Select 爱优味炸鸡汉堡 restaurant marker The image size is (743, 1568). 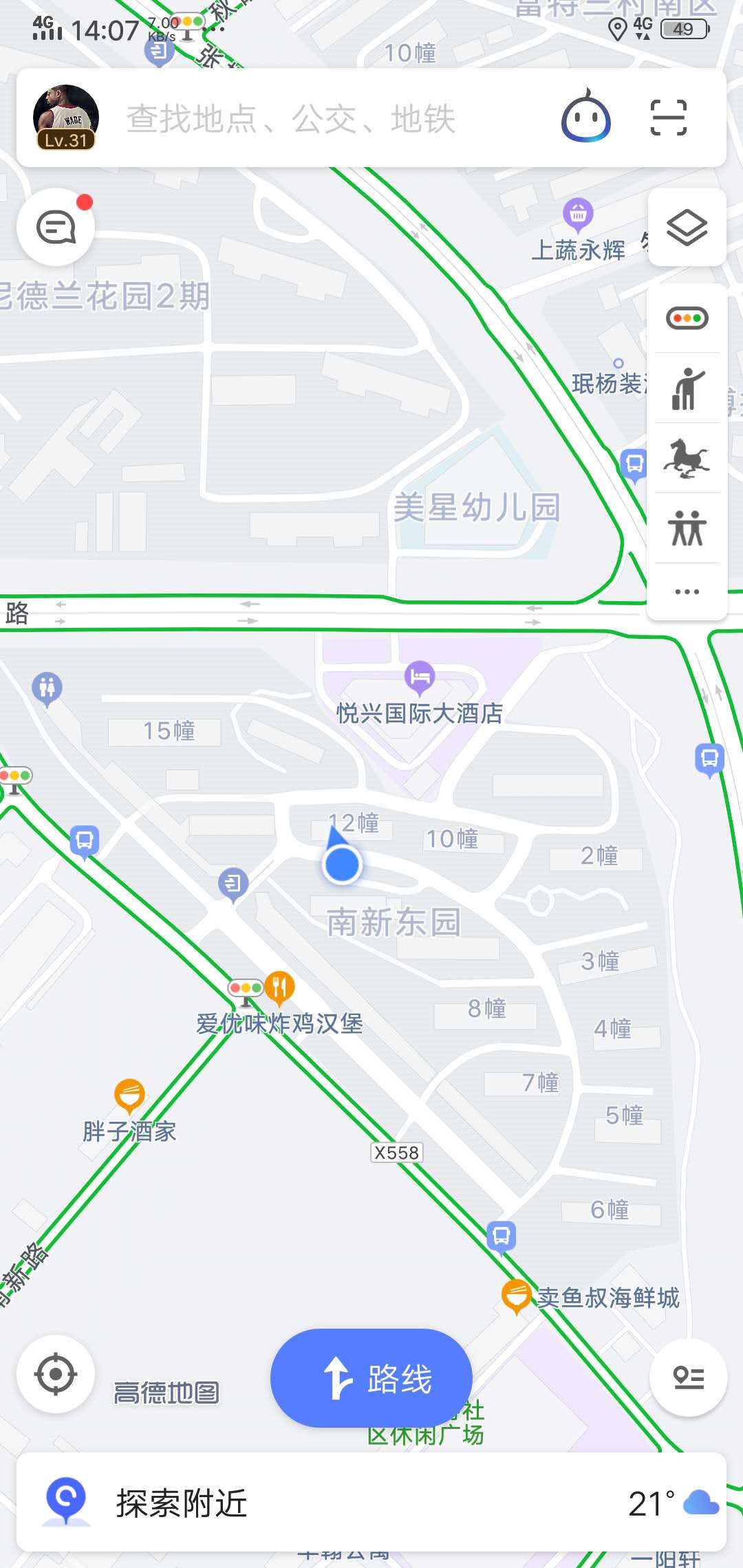click(279, 988)
